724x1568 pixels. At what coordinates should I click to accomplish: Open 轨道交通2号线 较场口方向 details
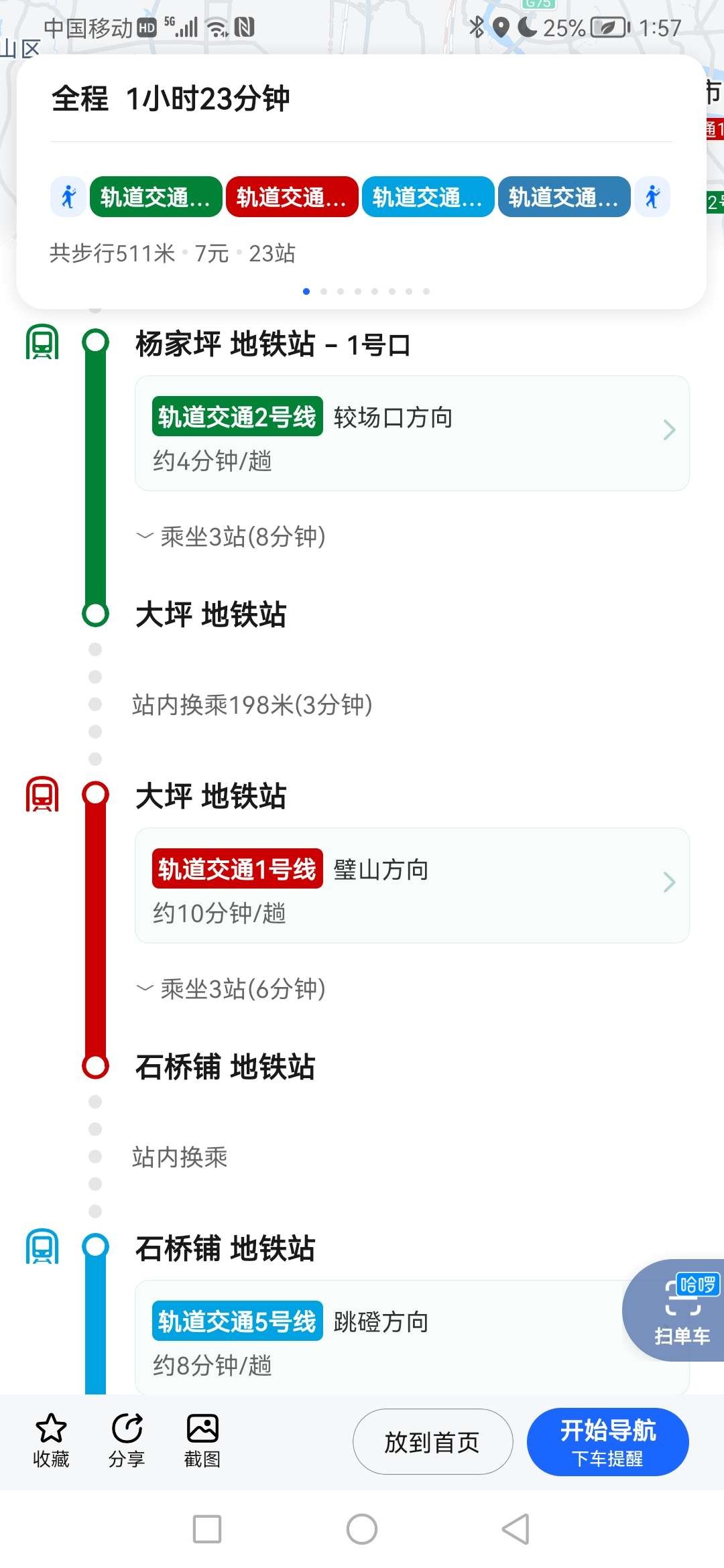pyautogui.click(x=412, y=433)
